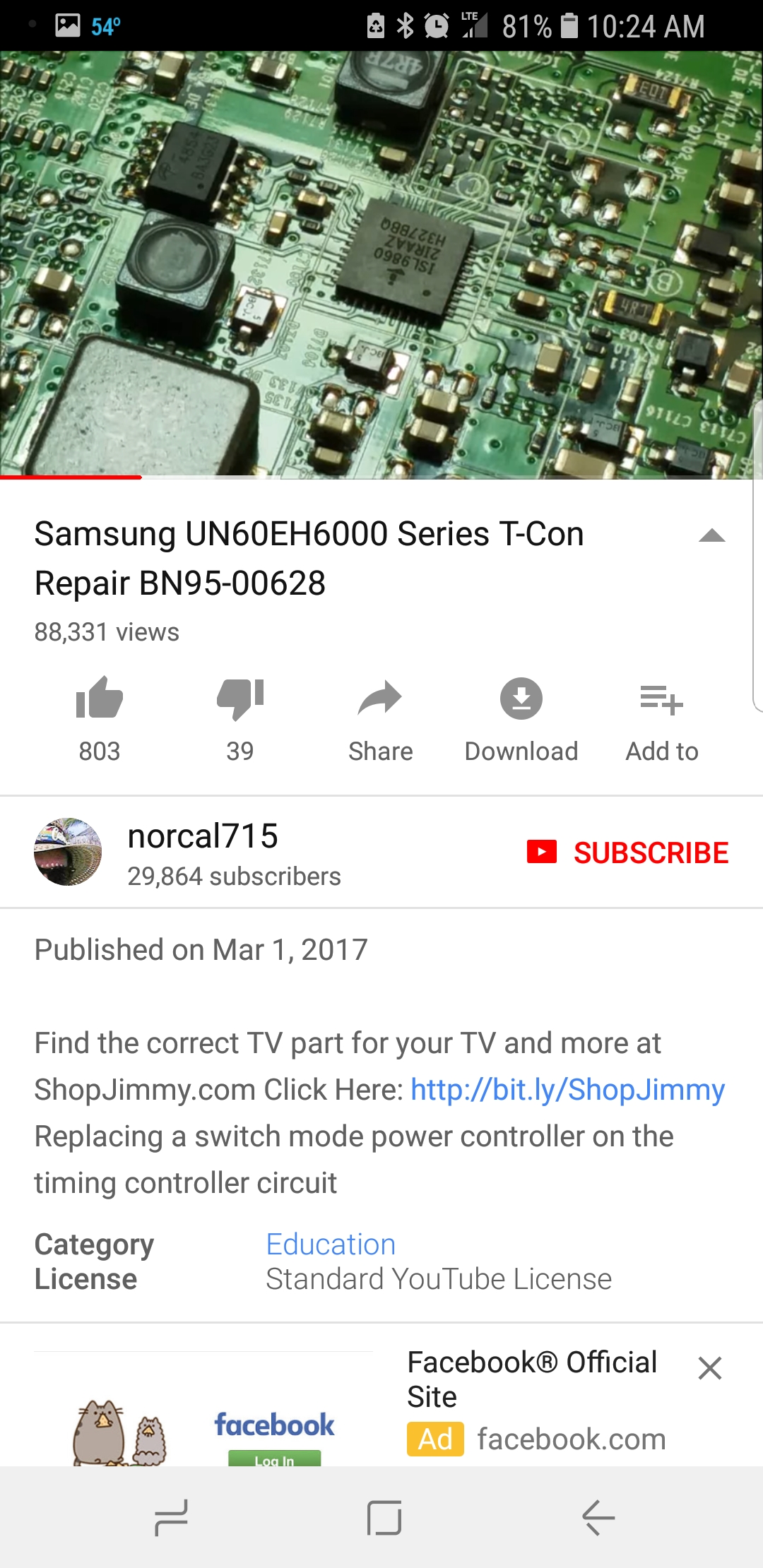Open the bit.ly/ShopJimmy link

click(x=567, y=1090)
